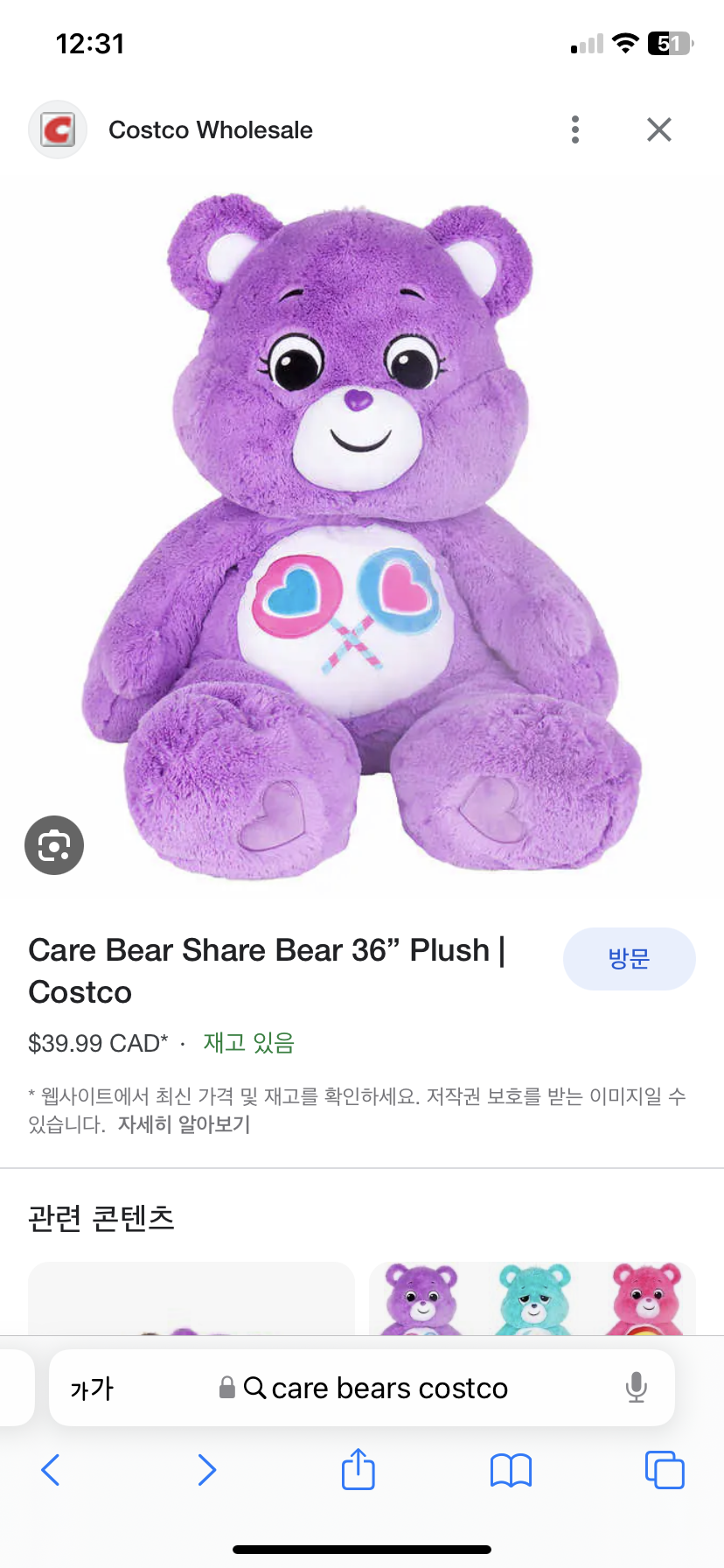Open the related thumbnail with three bears
Screen dimensions: 724x1568
pos(533,1298)
